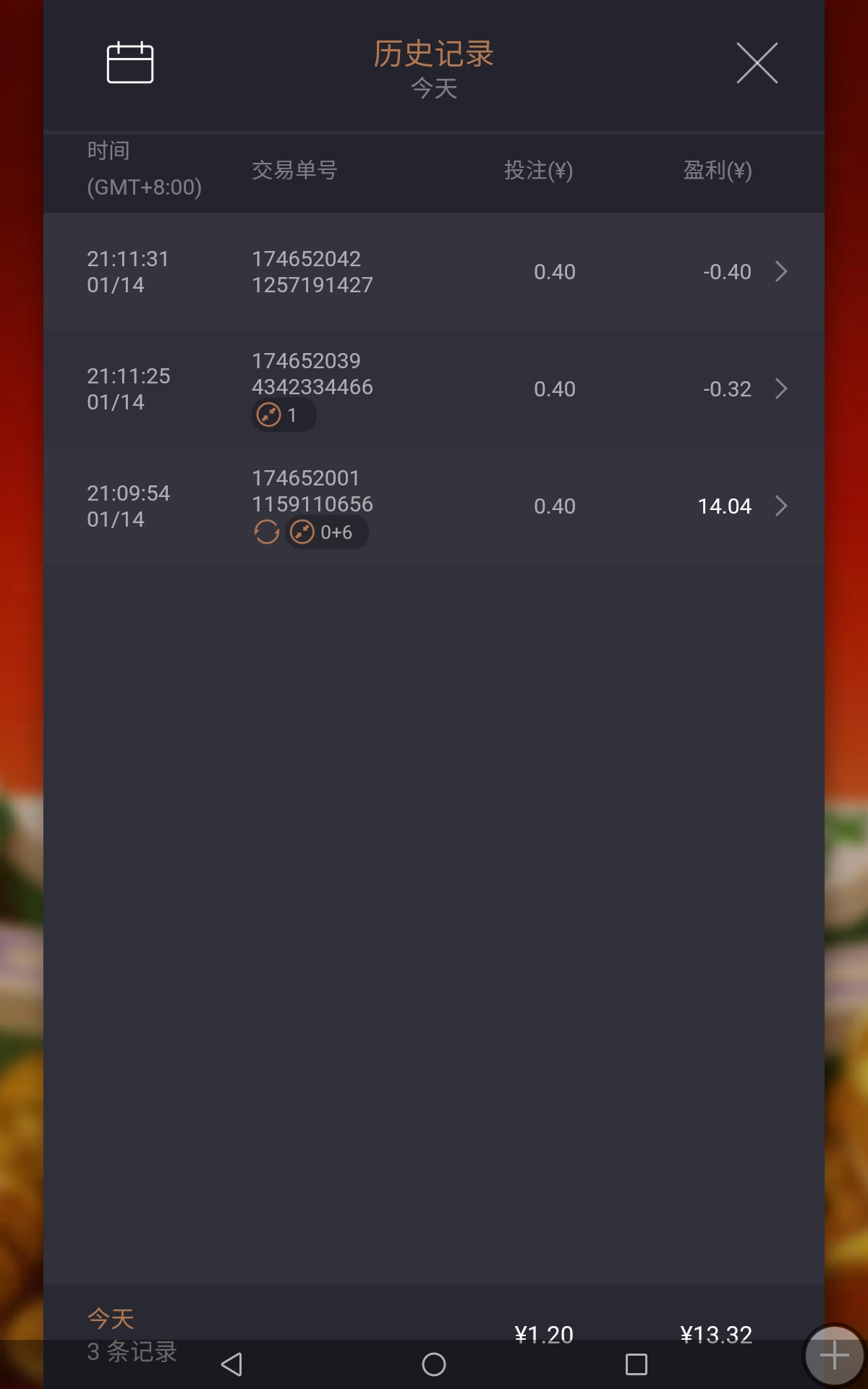Open the recent apps view

tap(636, 1364)
